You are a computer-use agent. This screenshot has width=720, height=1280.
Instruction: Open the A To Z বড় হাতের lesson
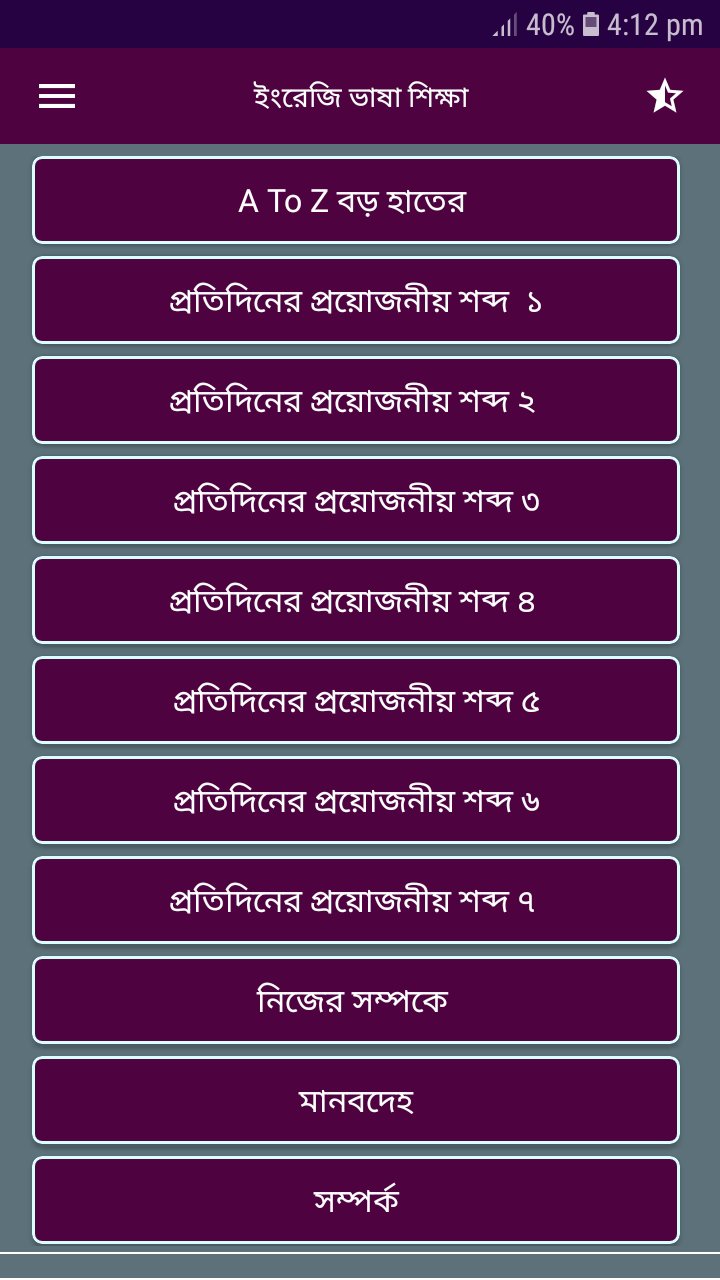[x=356, y=200]
